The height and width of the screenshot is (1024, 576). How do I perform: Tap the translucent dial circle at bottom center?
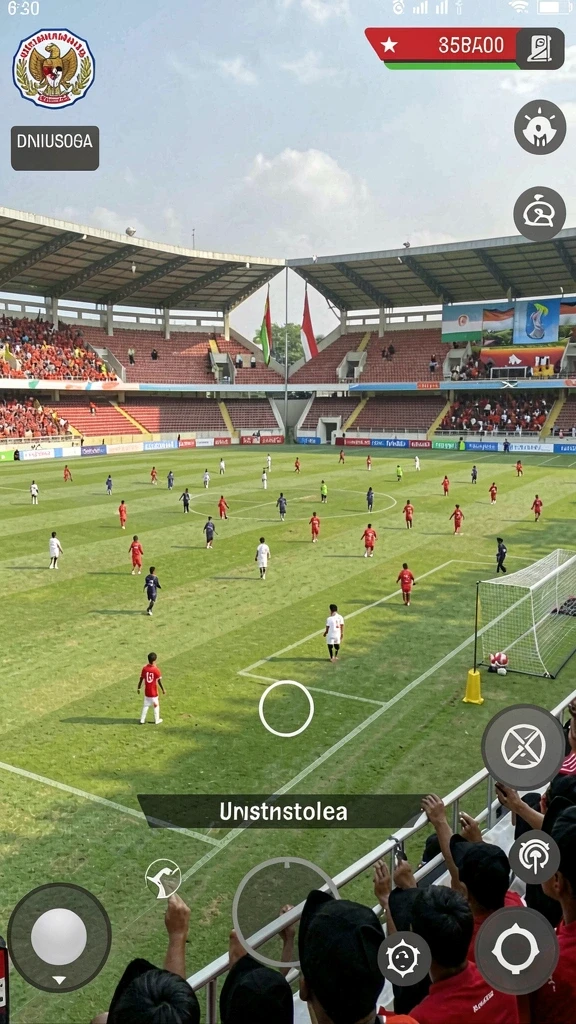[x=284, y=912]
